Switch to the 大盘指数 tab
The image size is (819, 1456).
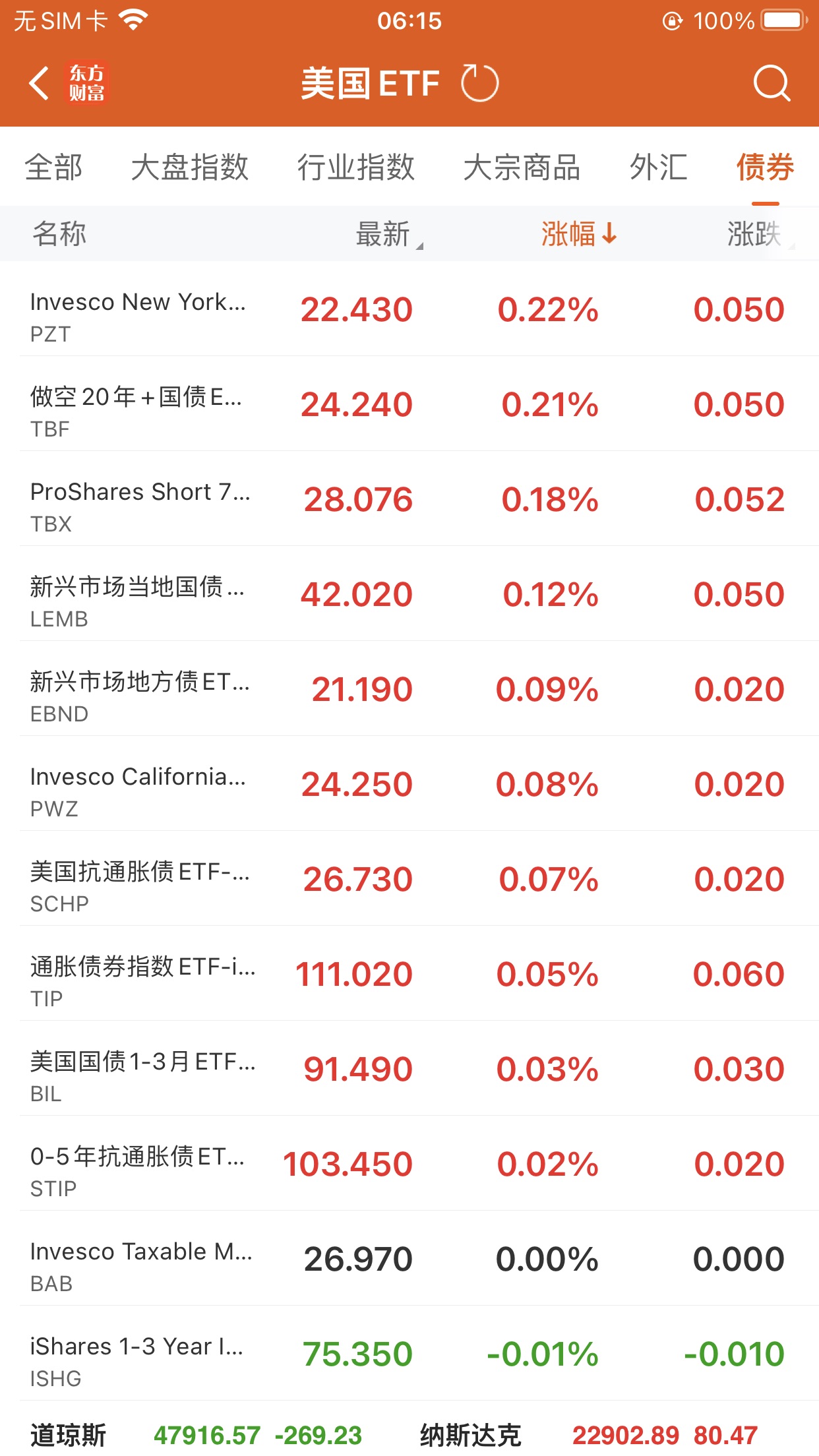pyautogui.click(x=190, y=167)
